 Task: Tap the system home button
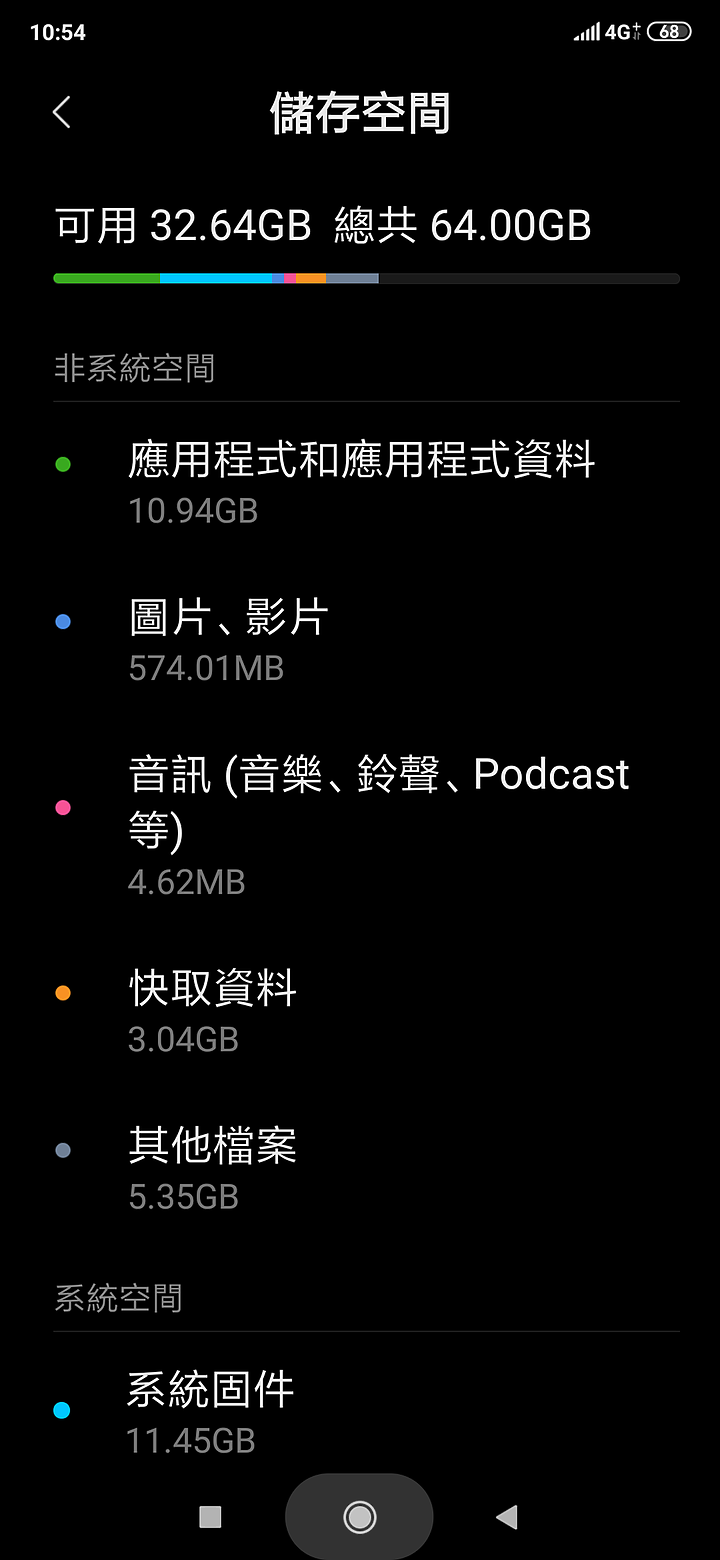(x=359, y=1517)
